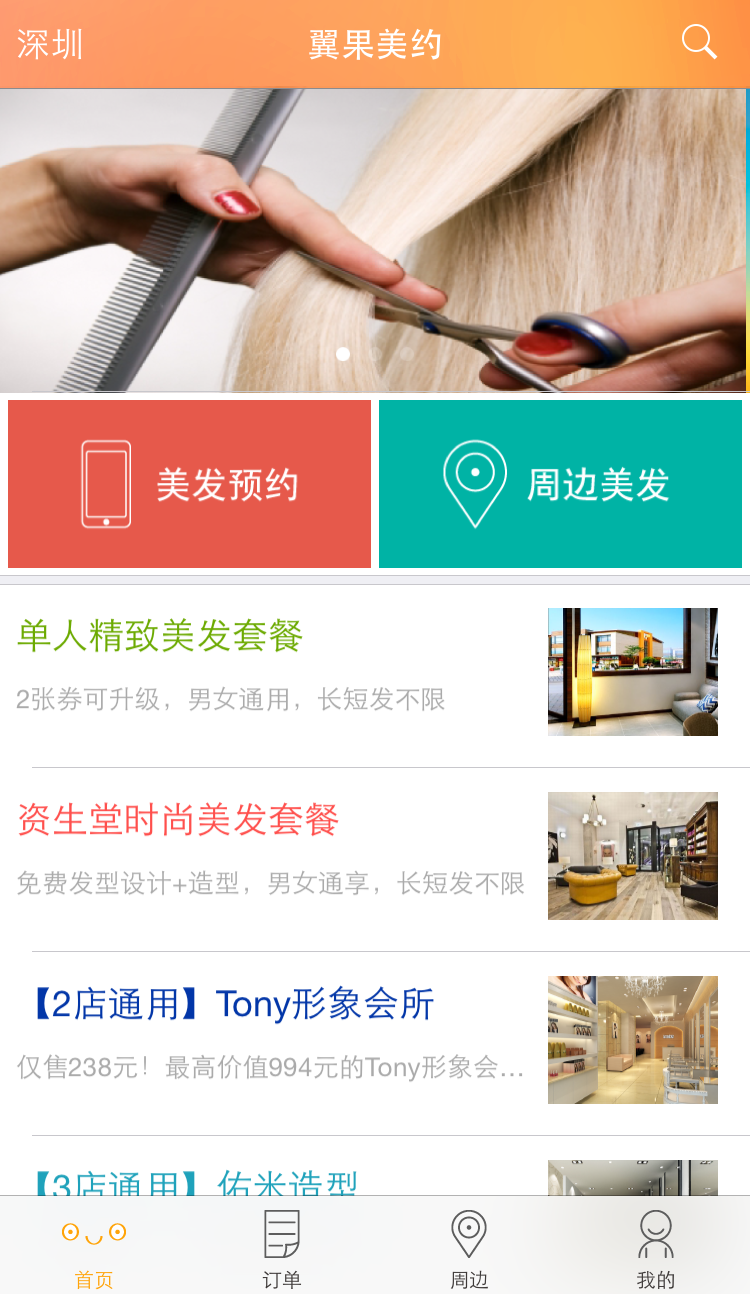
Task: Switch to the 周边 tab
Action: pyautogui.click(x=468, y=1246)
